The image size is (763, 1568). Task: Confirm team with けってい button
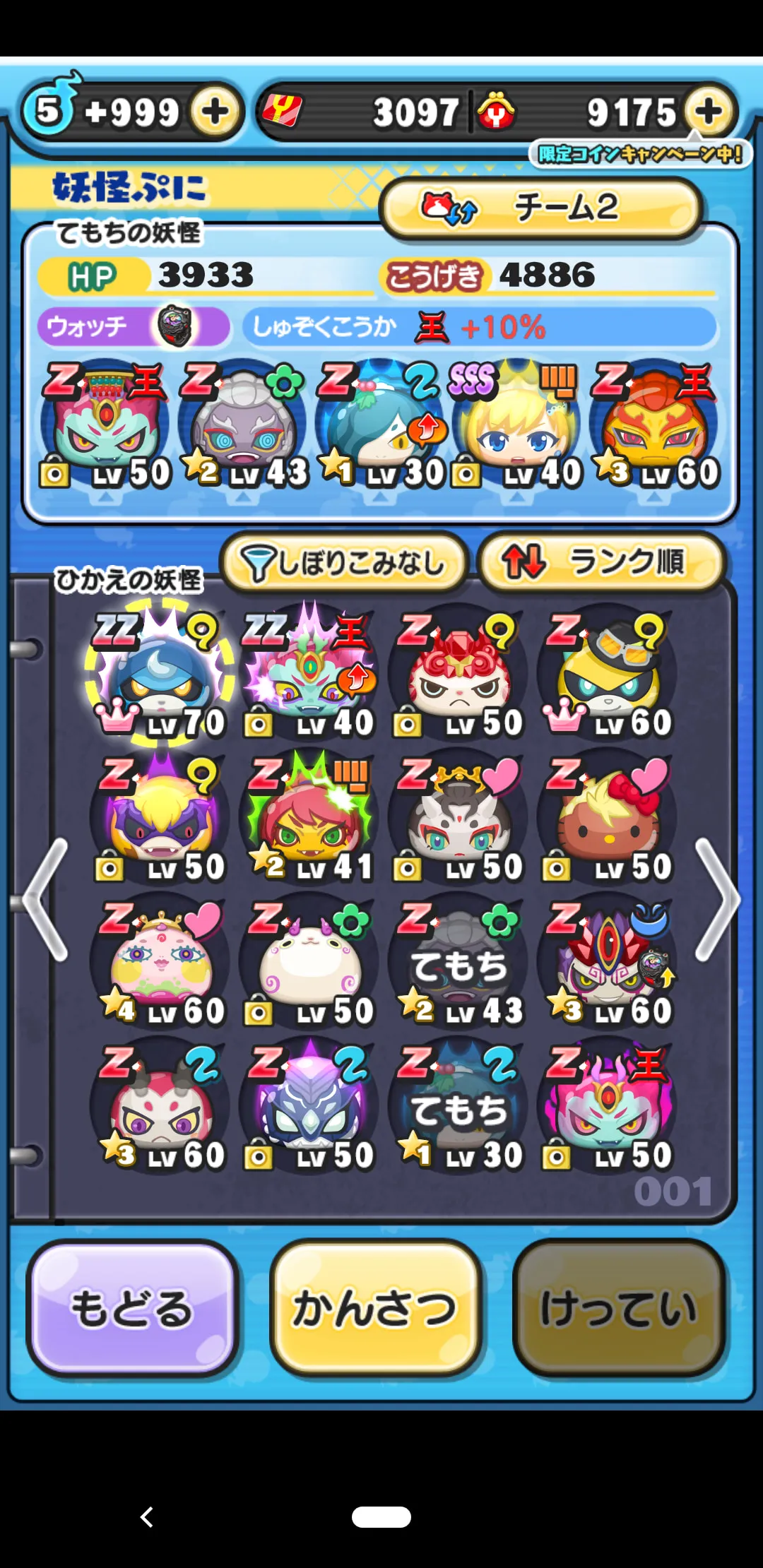[x=620, y=1308]
